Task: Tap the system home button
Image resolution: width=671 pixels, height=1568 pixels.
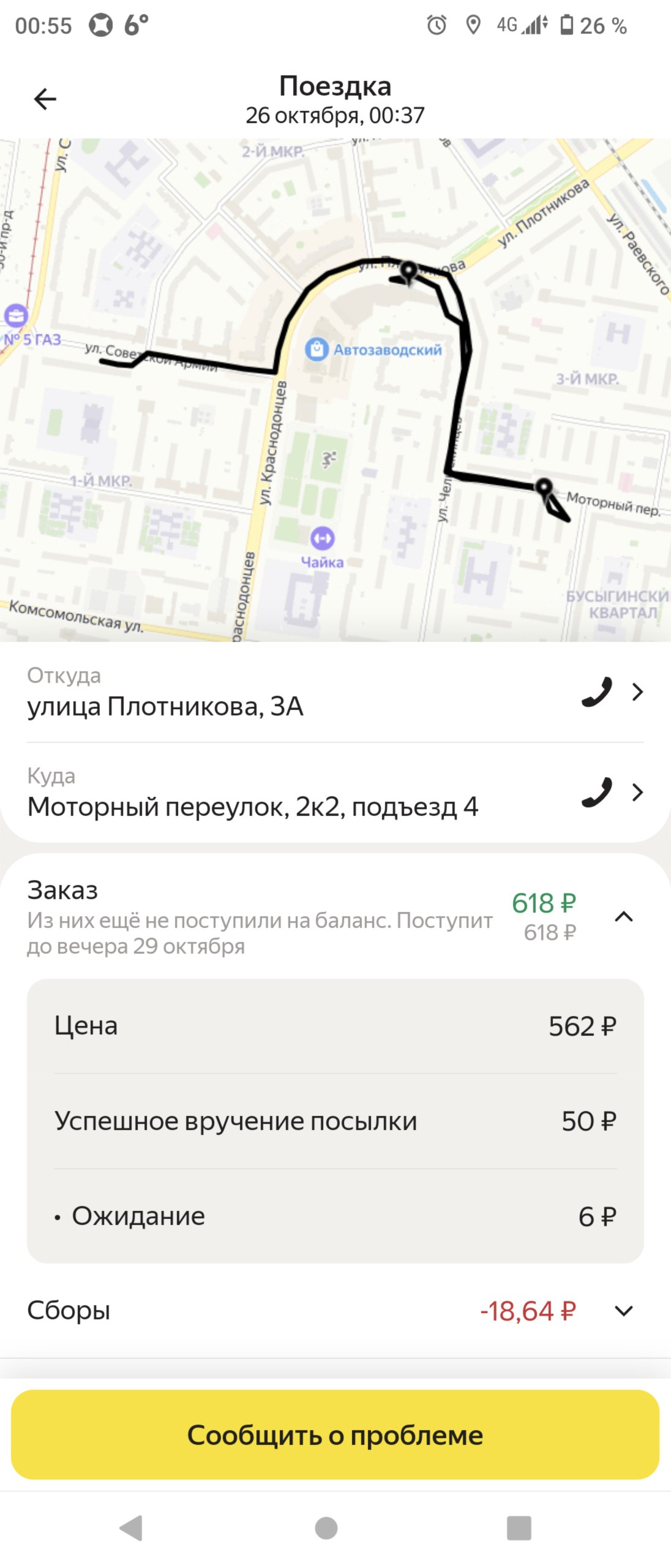Action: tap(326, 1528)
